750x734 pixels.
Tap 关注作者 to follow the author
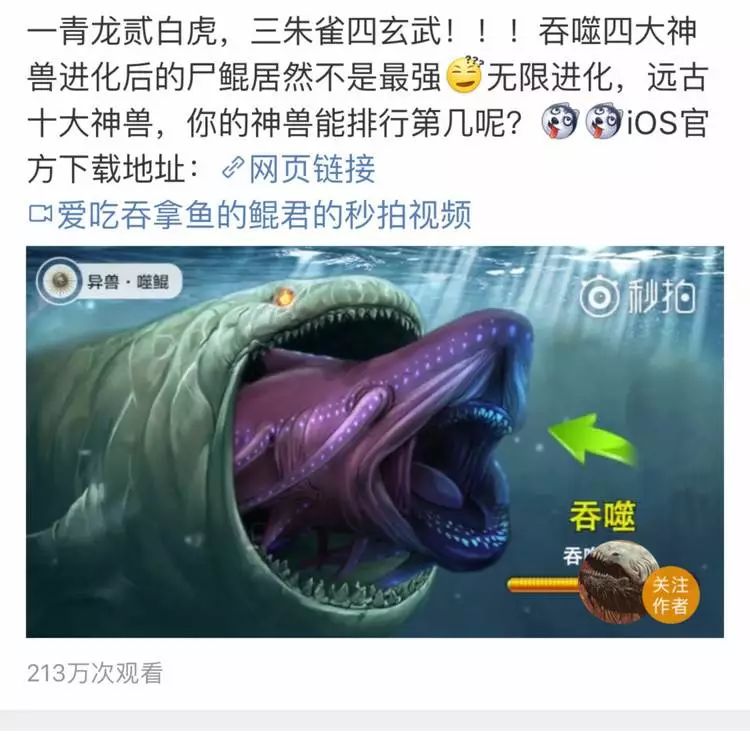coord(671,595)
